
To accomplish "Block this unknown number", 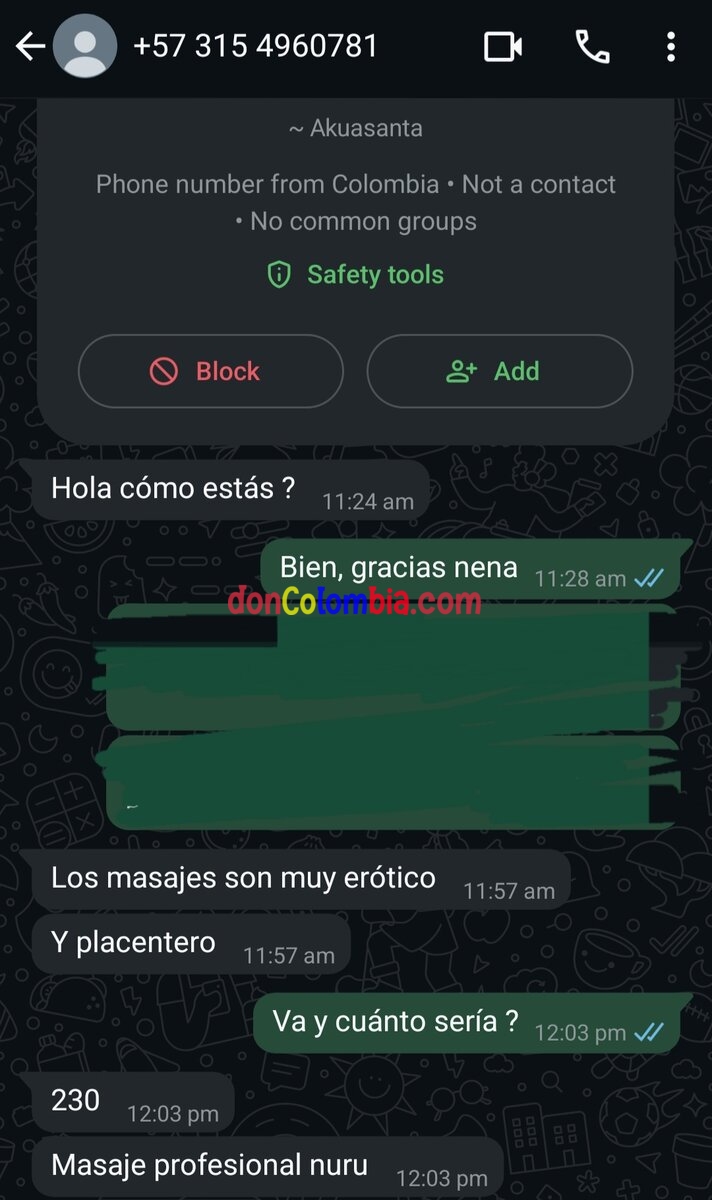I will coord(210,371).
